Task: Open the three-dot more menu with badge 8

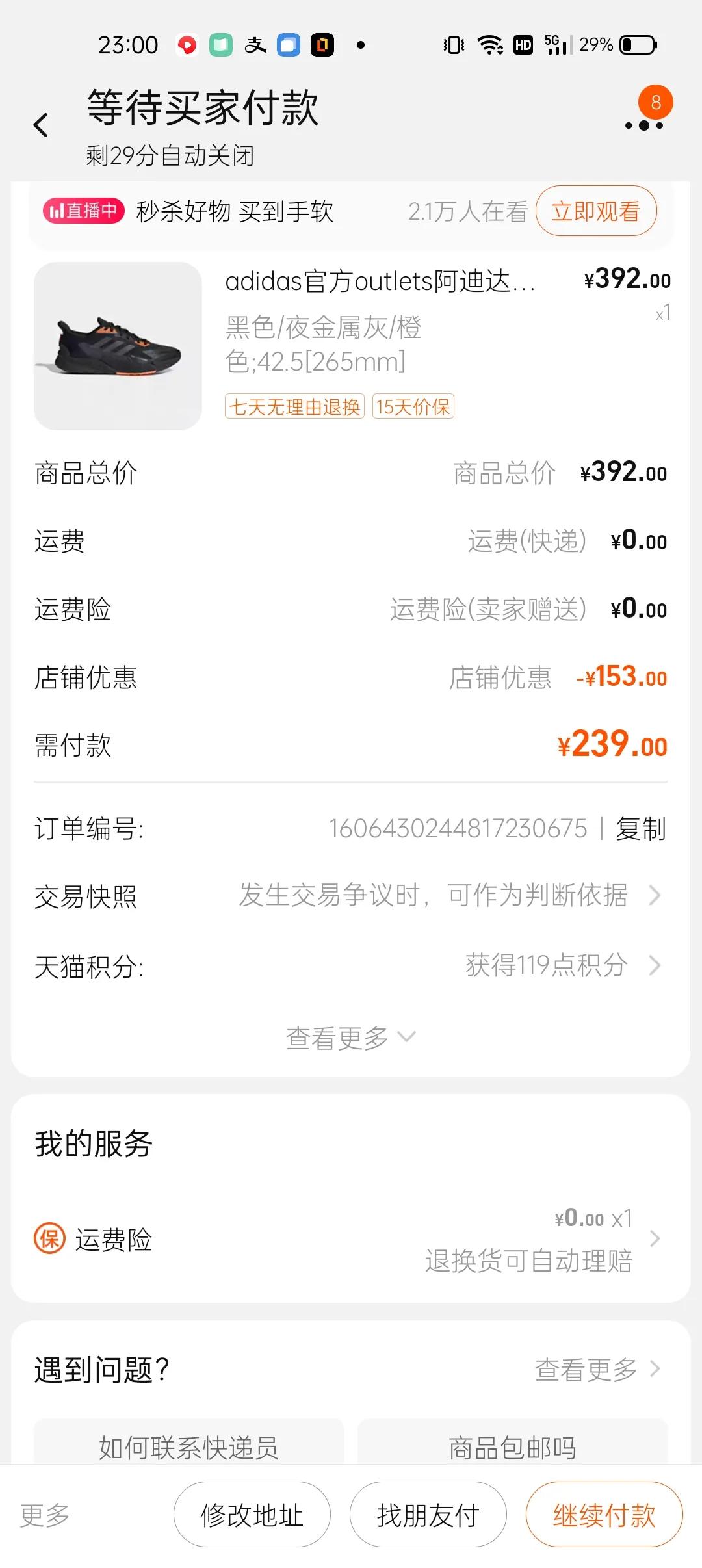Action: pyautogui.click(x=643, y=124)
